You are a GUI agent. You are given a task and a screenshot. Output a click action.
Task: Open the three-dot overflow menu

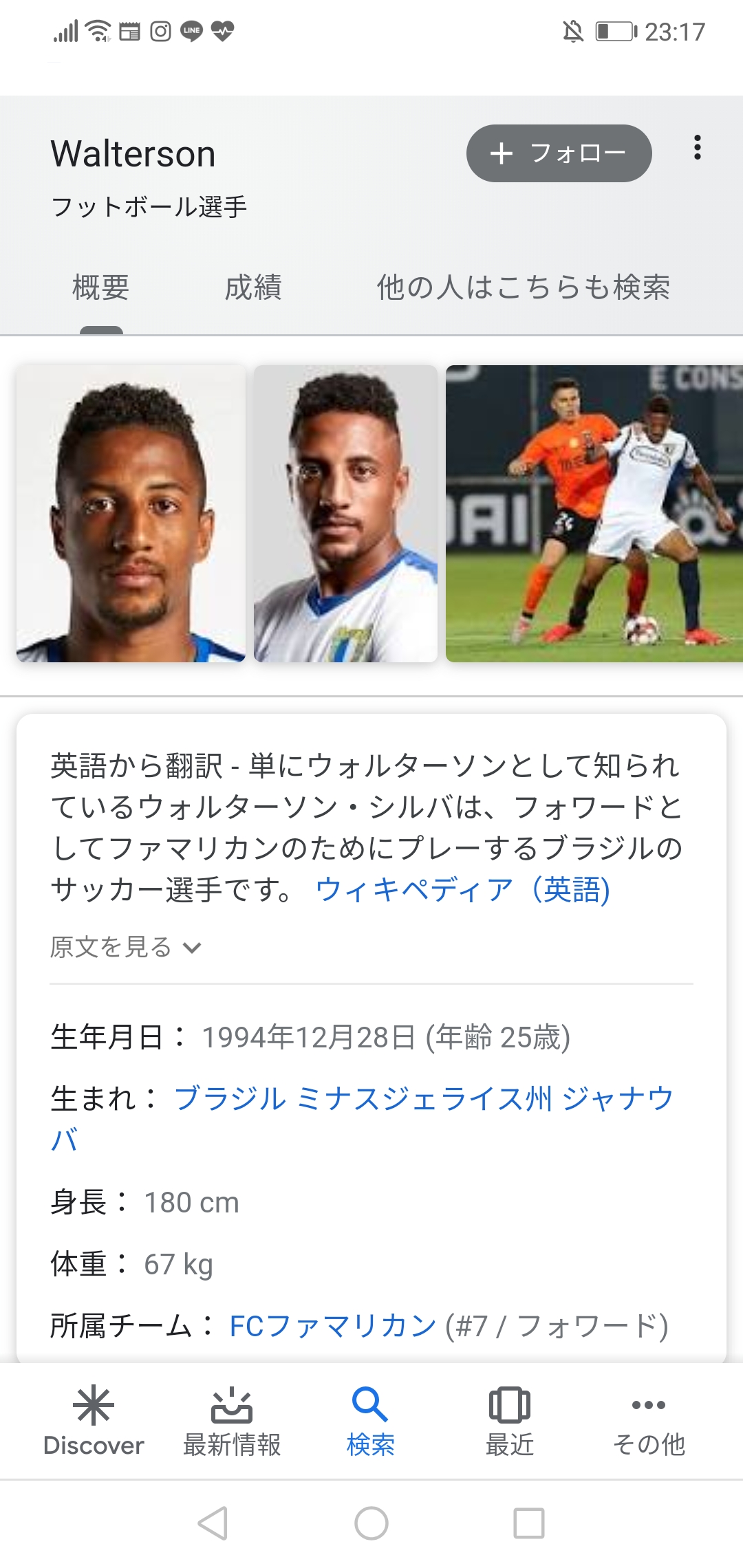point(698,148)
